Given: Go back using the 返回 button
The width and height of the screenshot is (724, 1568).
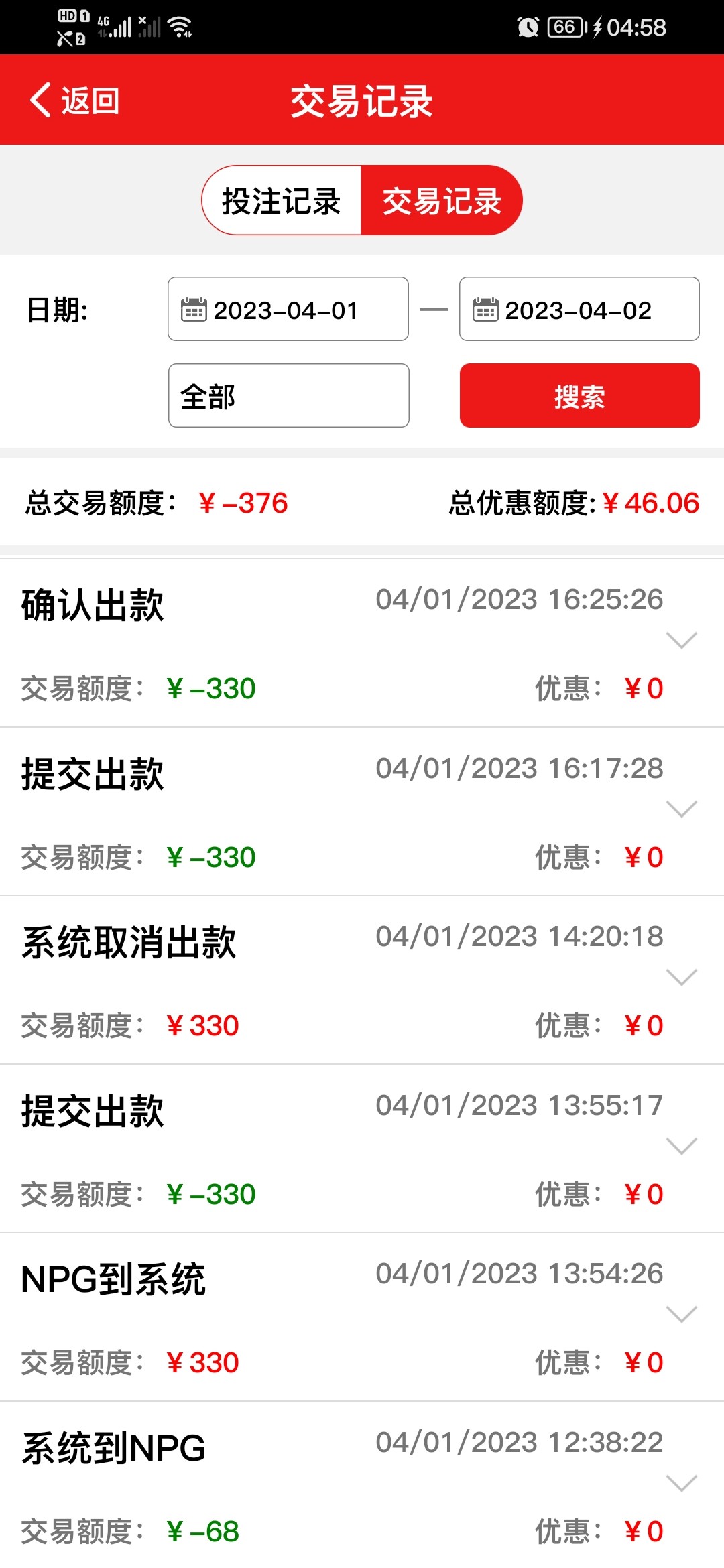Looking at the screenshot, I should [x=74, y=101].
